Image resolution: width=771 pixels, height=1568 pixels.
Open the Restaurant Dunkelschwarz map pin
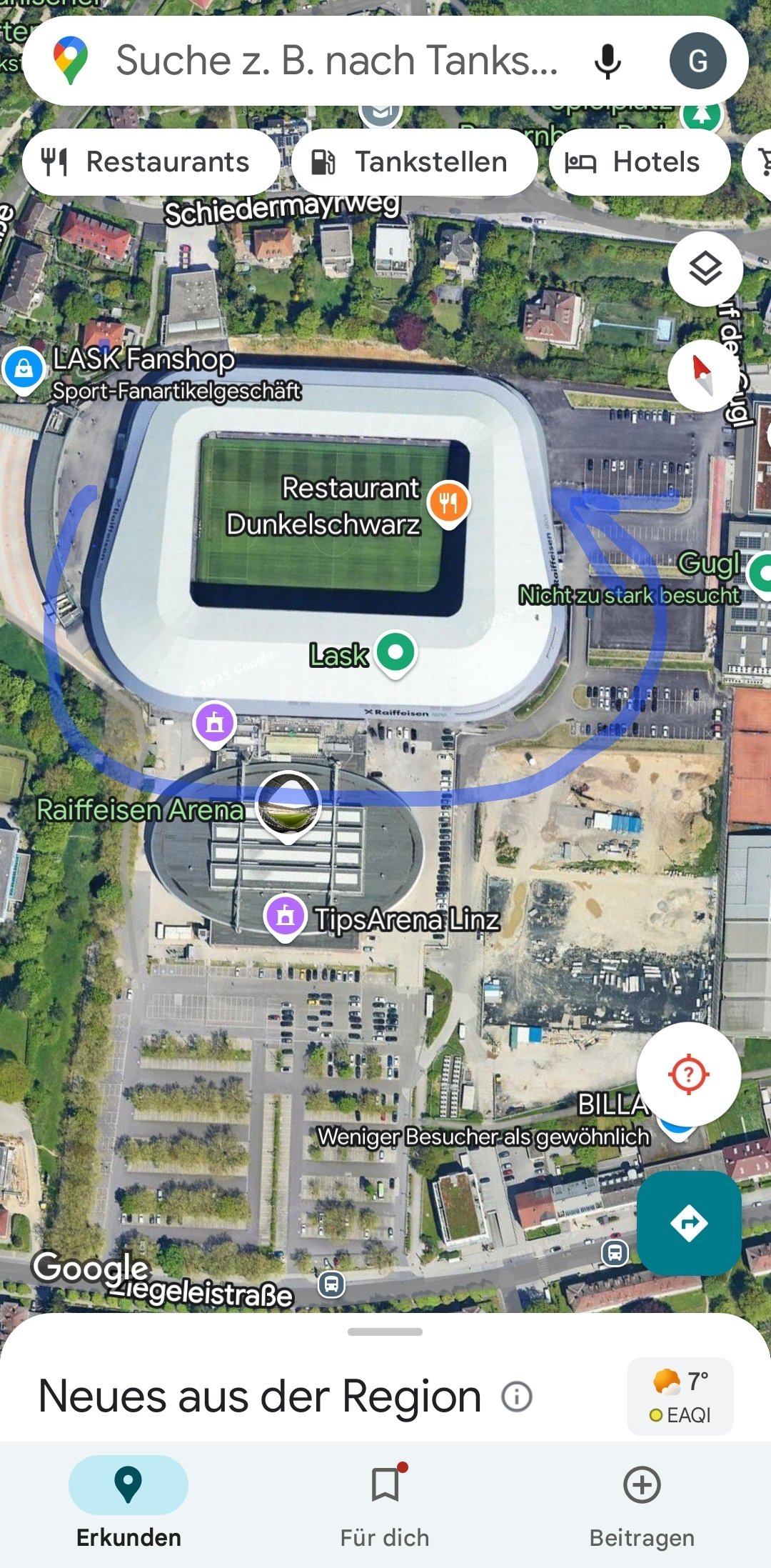(448, 504)
